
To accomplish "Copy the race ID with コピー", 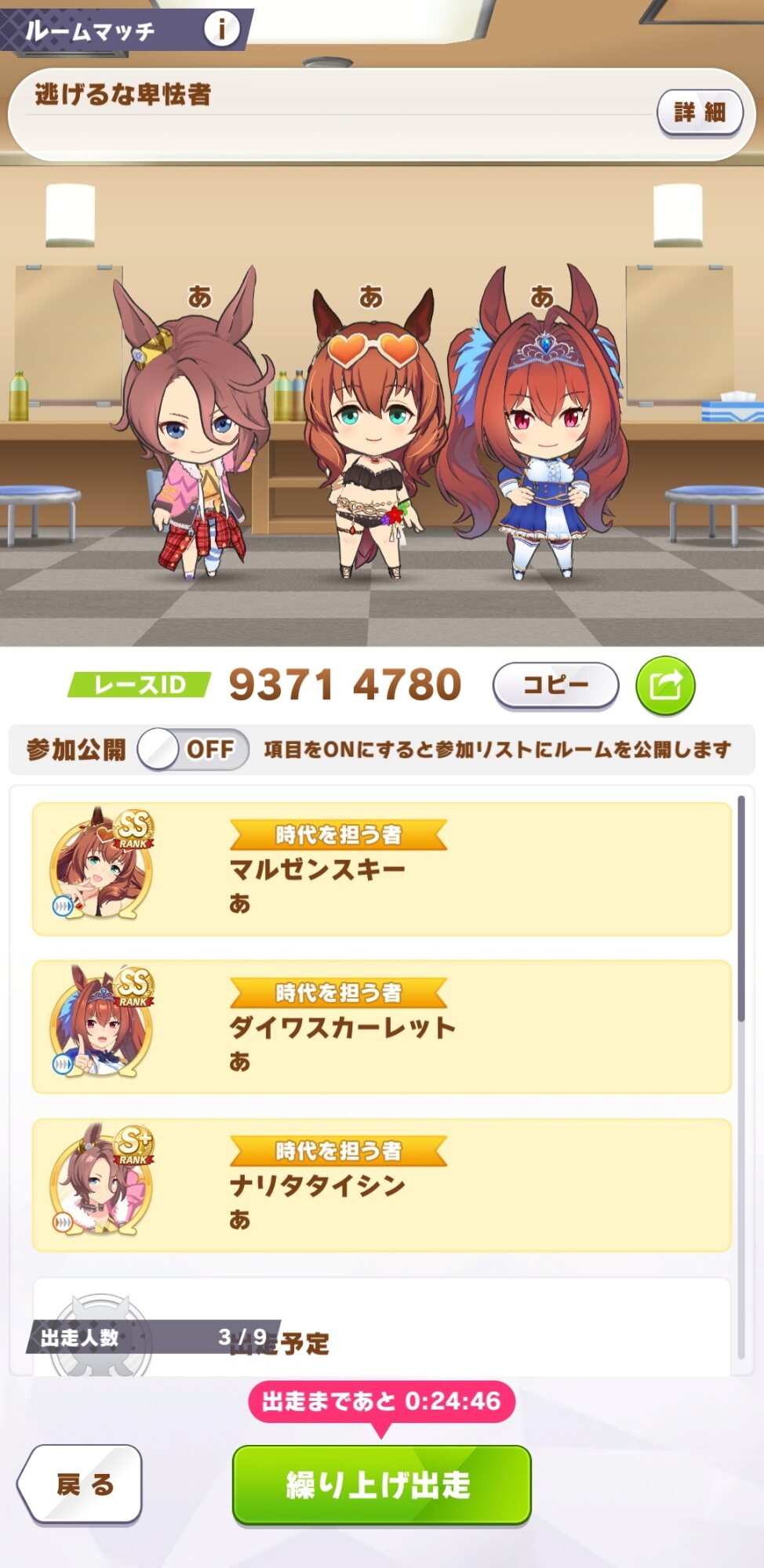I will (555, 685).
